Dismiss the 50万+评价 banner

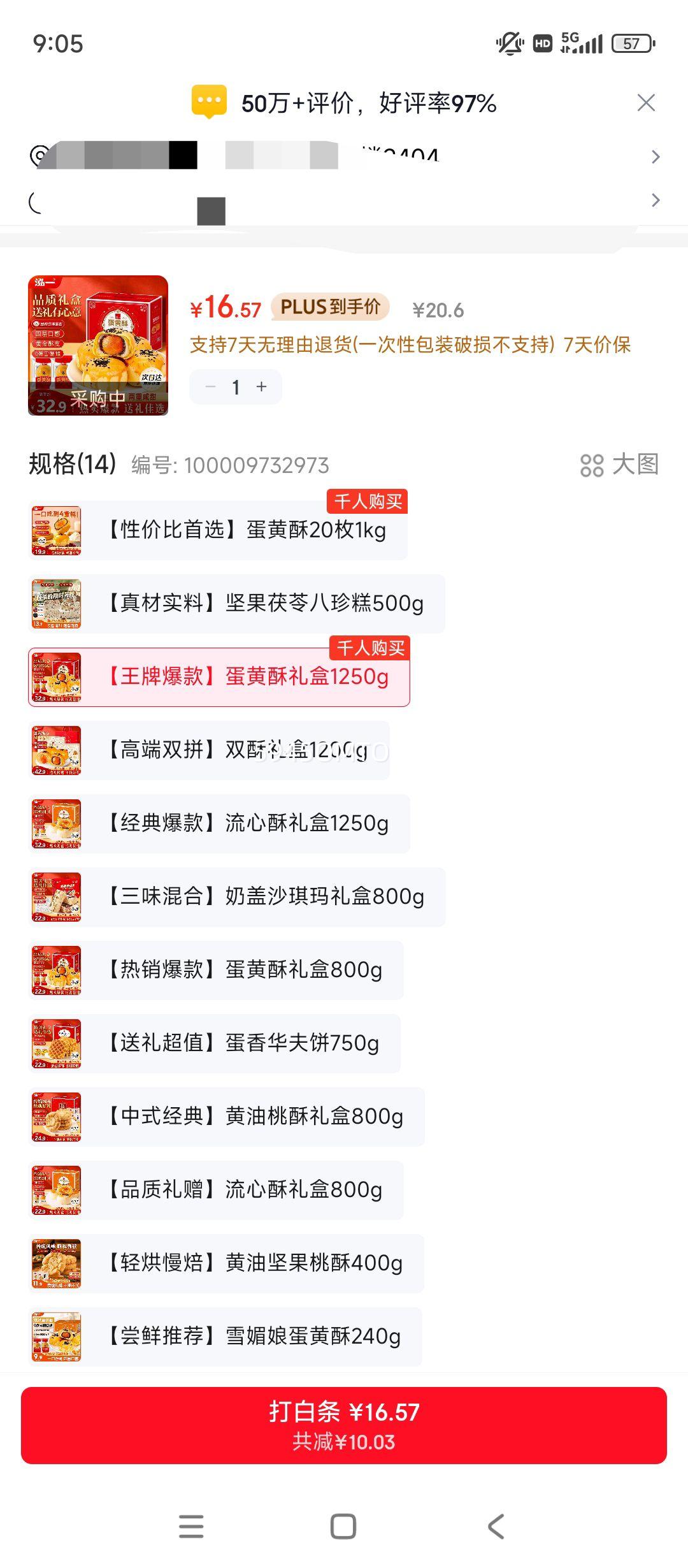coord(645,102)
